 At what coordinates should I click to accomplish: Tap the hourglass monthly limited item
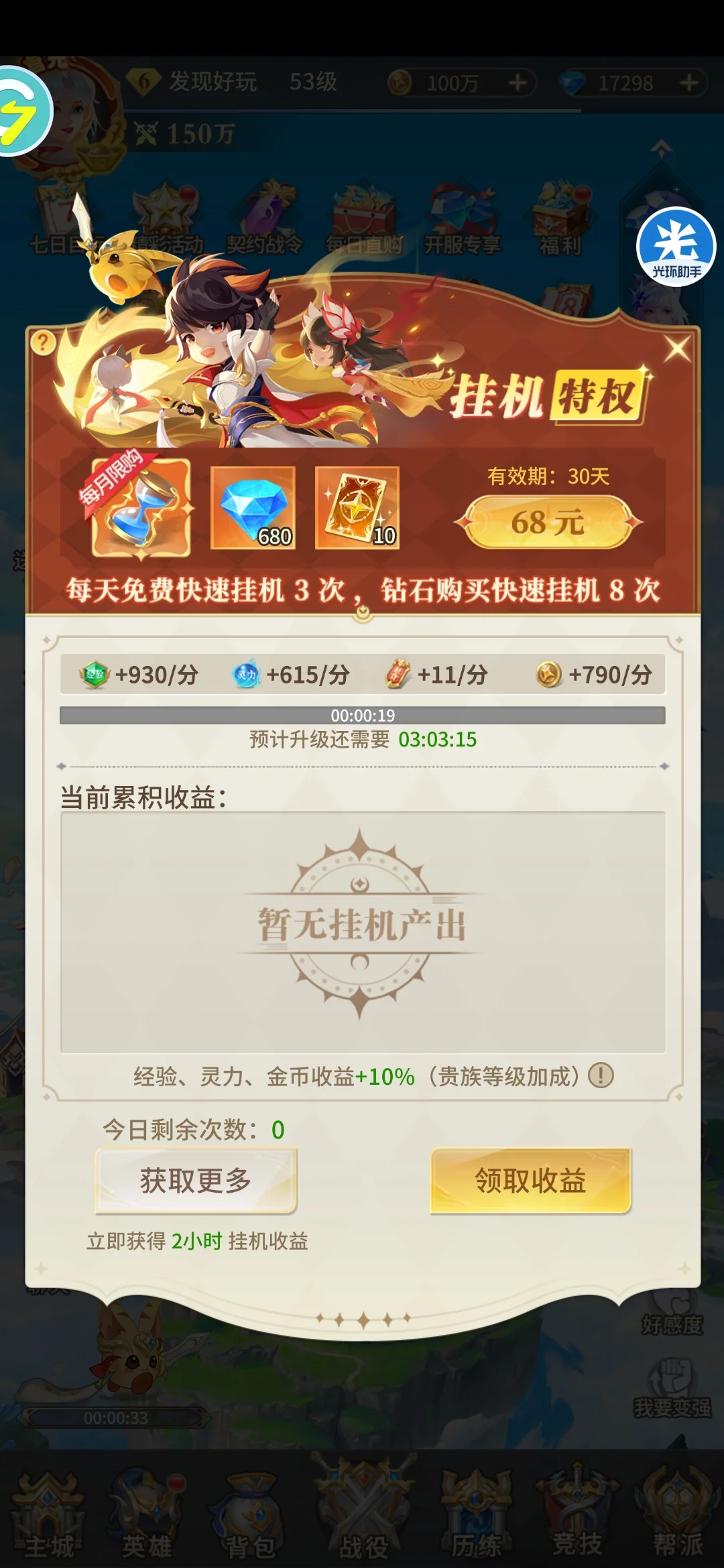point(141,508)
